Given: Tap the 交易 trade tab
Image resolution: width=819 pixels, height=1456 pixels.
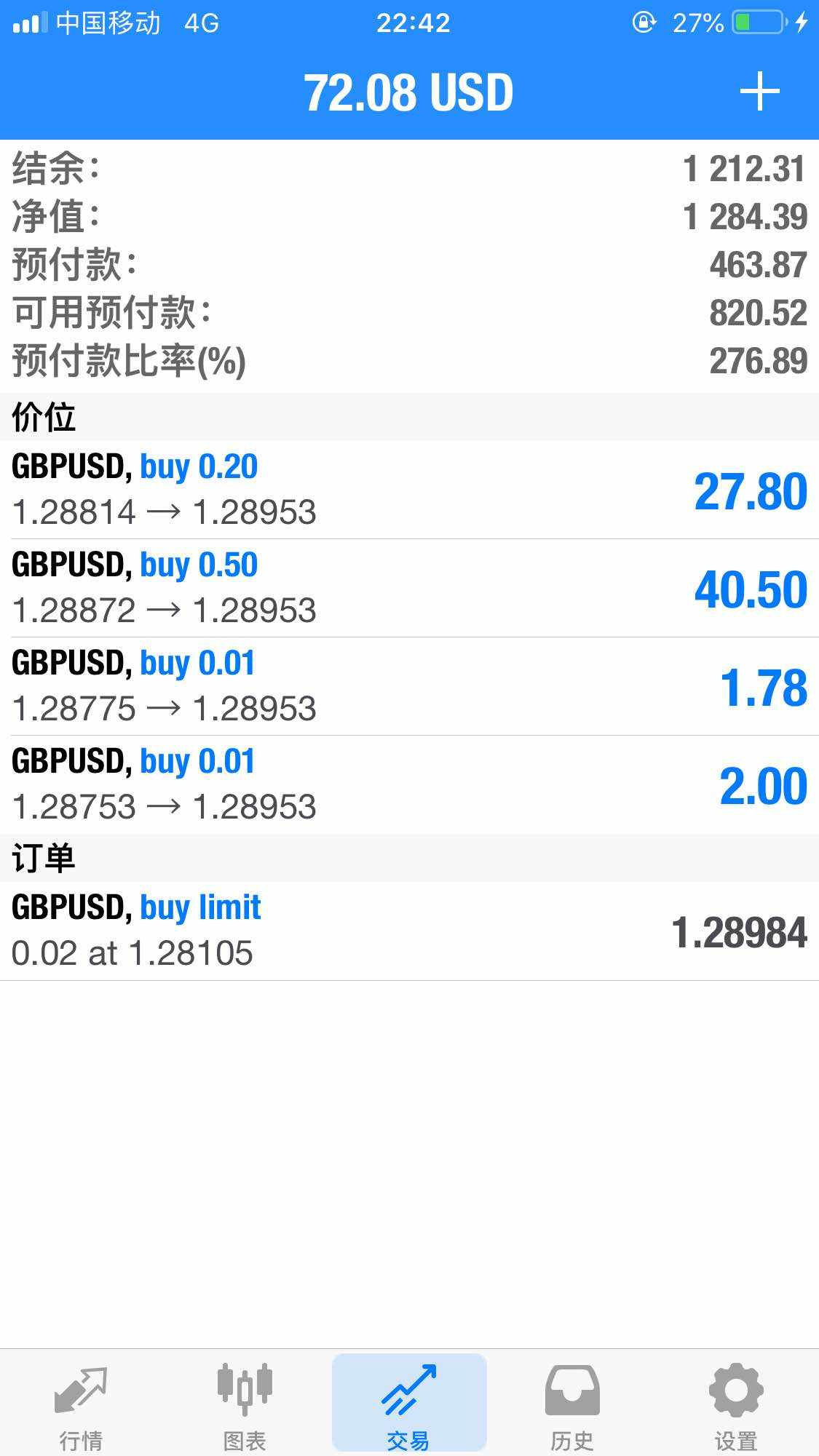Looking at the screenshot, I should 409,1403.
